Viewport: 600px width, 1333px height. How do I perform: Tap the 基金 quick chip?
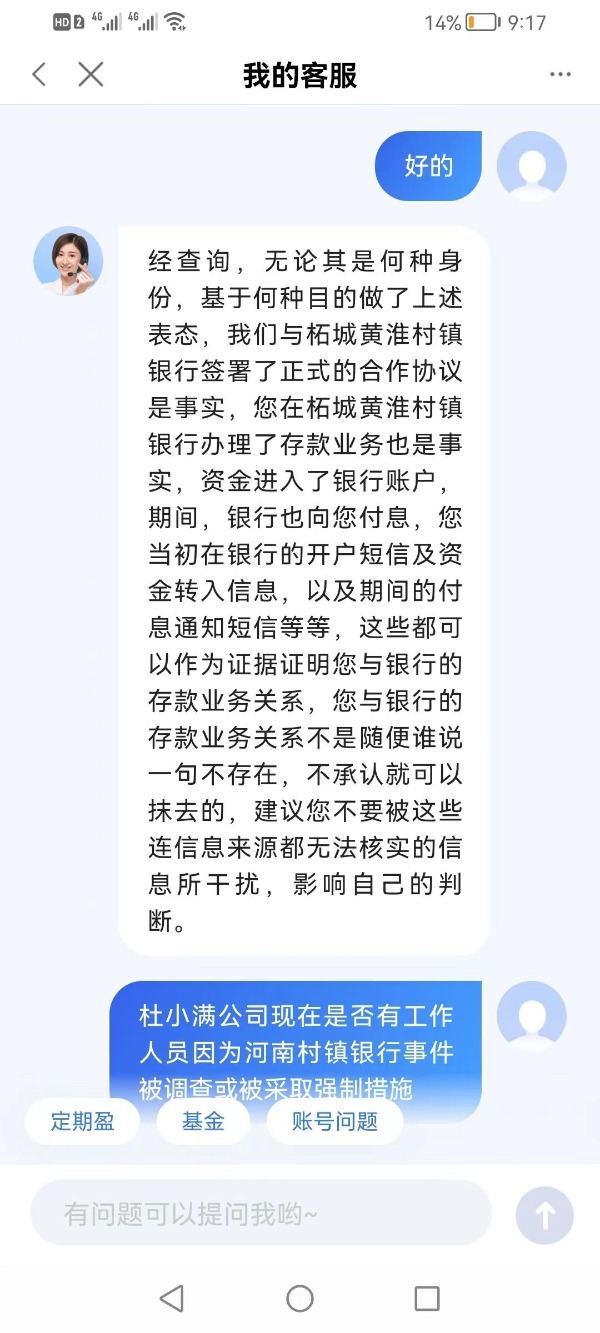203,1122
